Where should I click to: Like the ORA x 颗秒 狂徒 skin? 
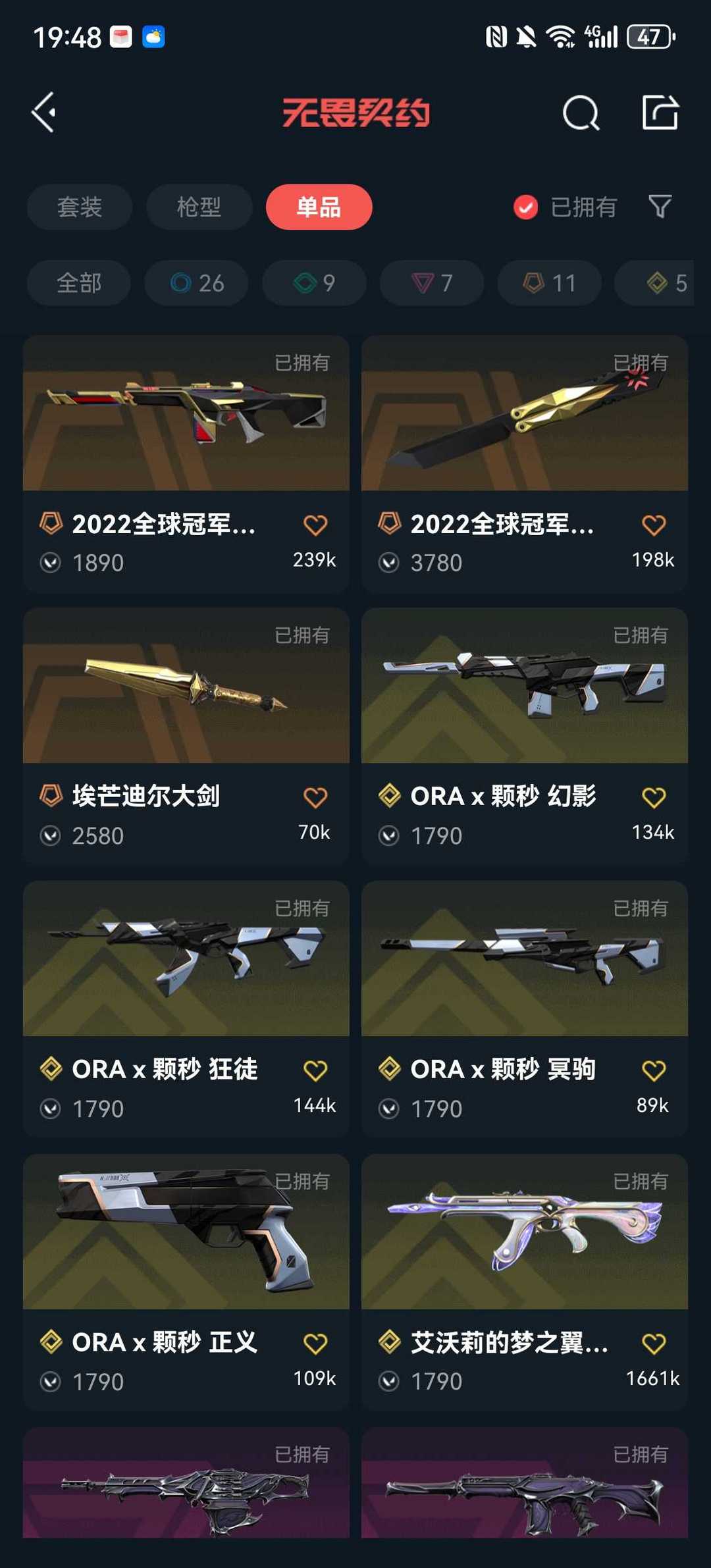click(x=315, y=1071)
